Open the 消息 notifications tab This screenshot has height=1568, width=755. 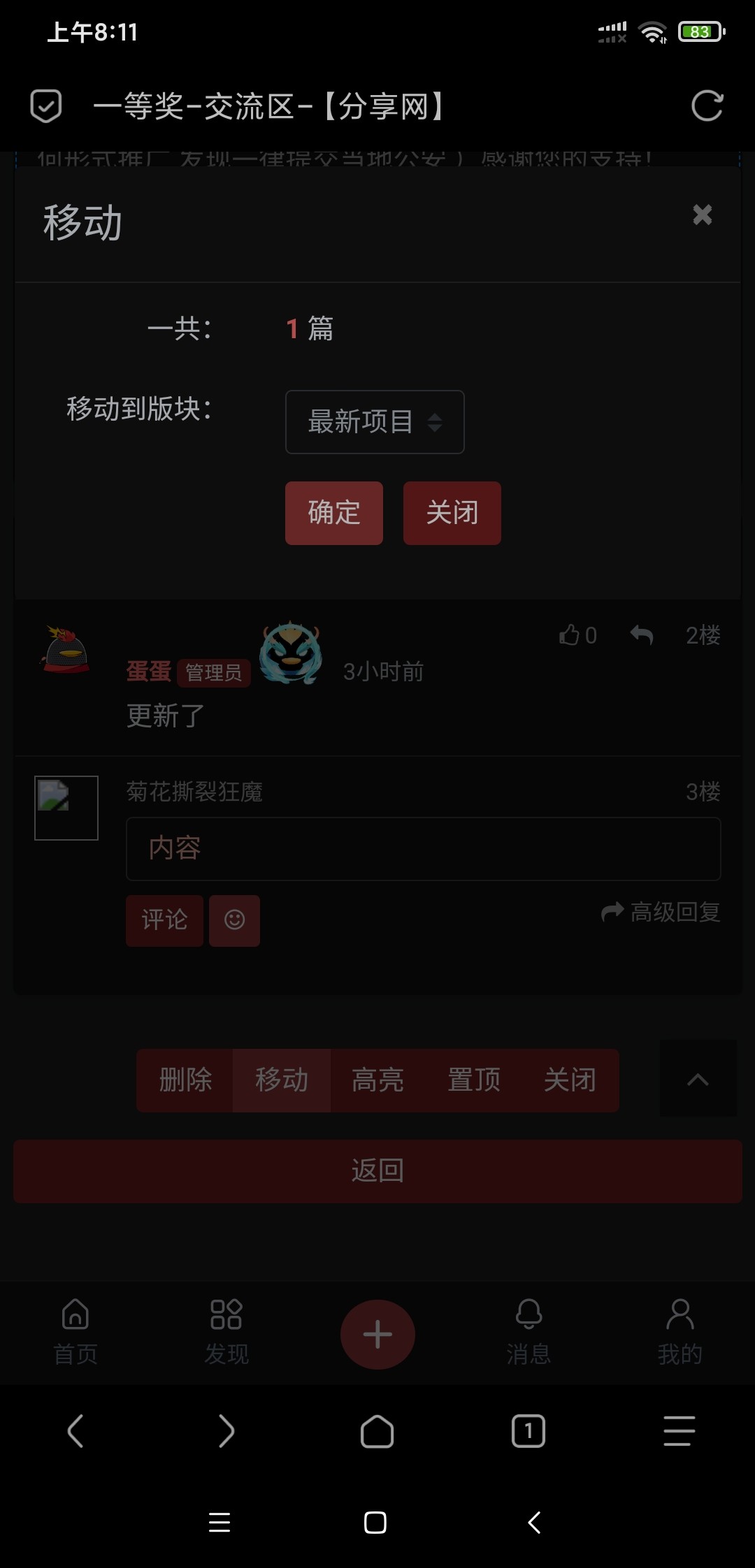pos(528,1332)
